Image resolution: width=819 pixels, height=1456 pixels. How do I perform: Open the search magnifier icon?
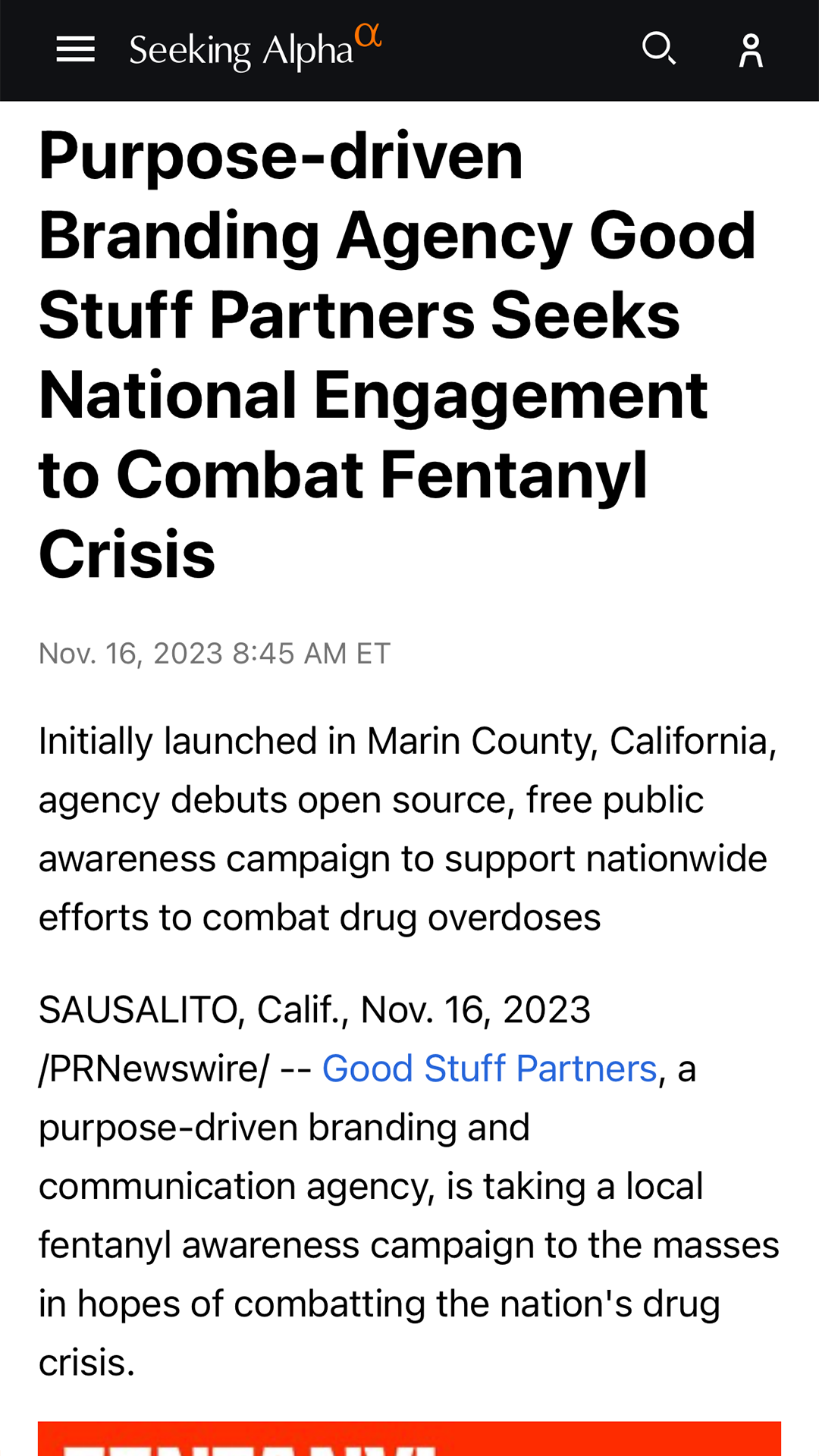(x=659, y=49)
